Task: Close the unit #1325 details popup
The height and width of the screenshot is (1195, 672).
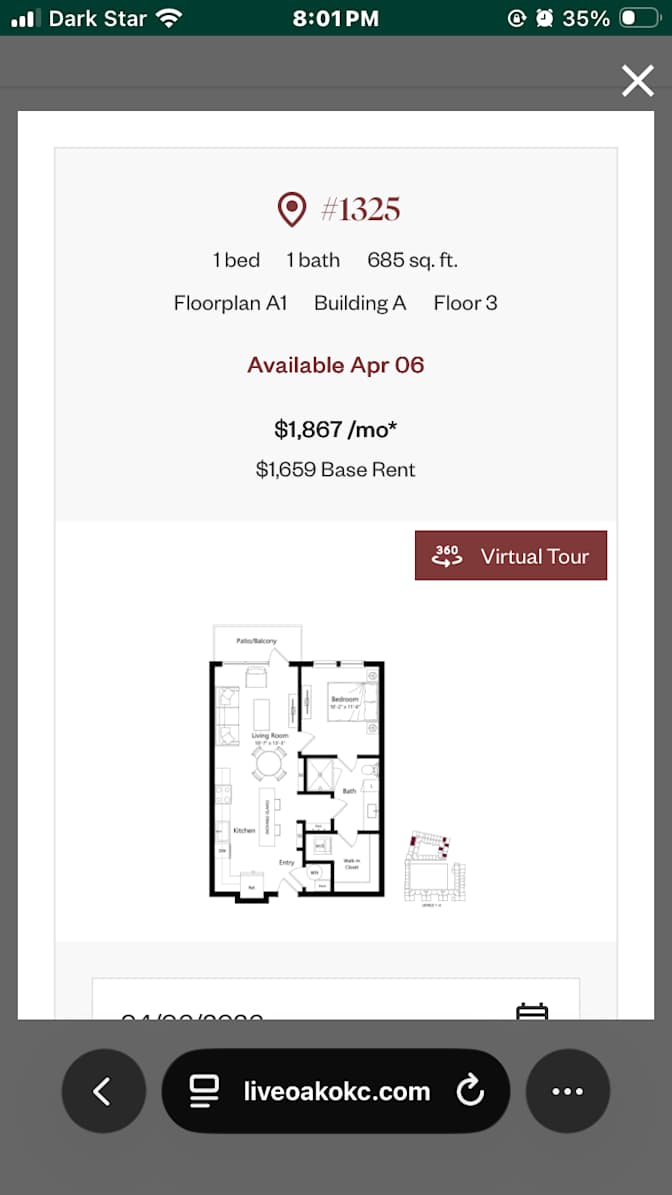Action: point(638,81)
